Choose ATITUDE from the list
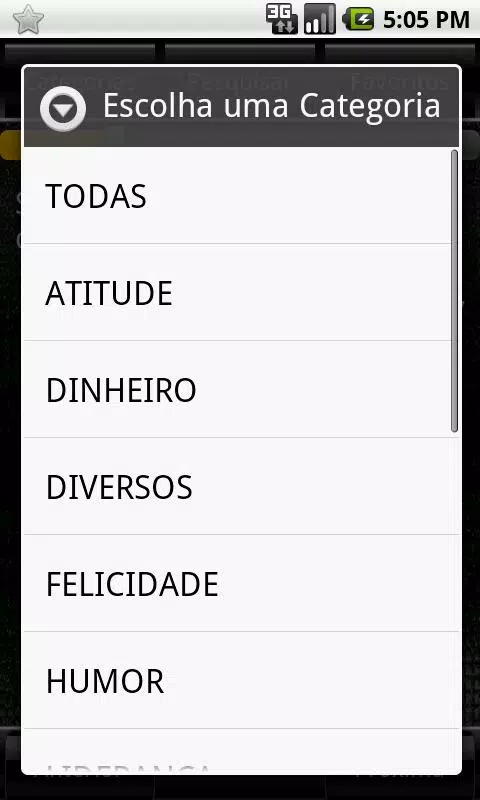Viewport: 480px width, 800px height. [x=241, y=292]
